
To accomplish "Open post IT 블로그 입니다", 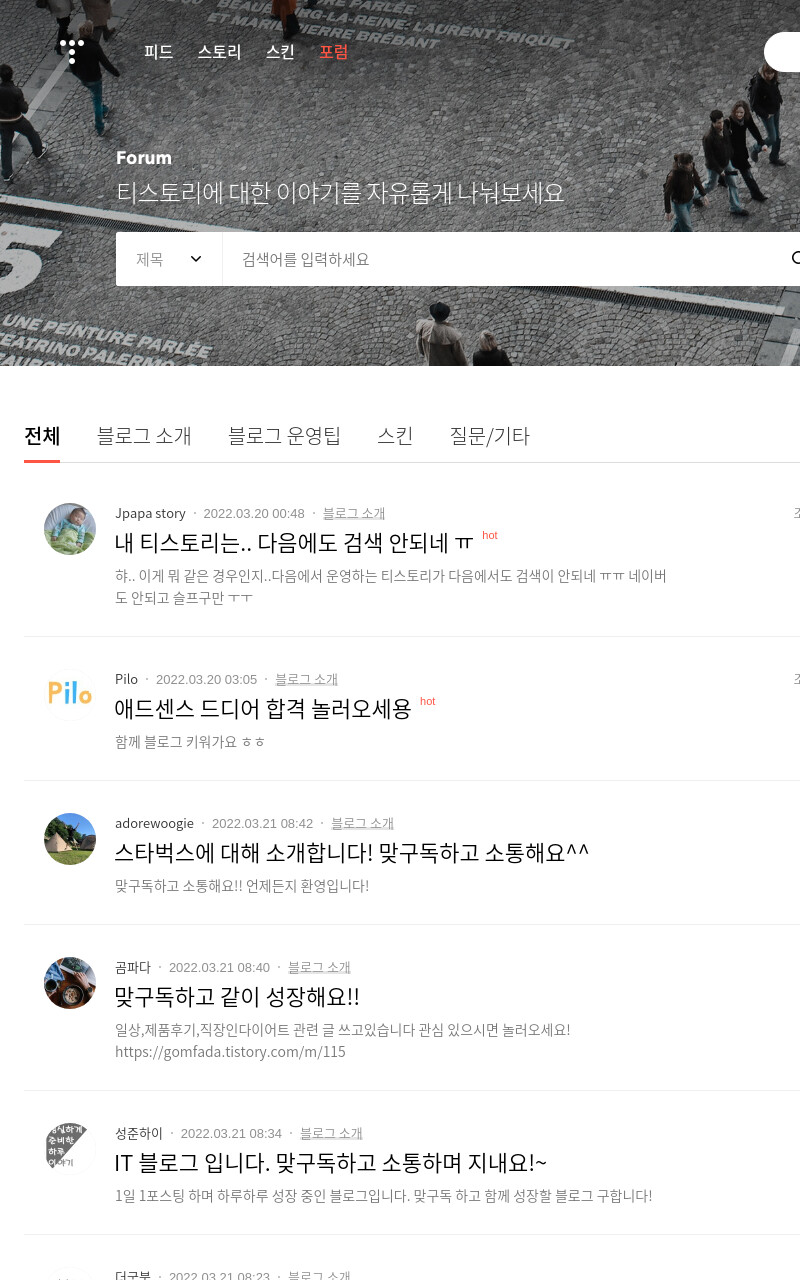I will [x=331, y=1163].
